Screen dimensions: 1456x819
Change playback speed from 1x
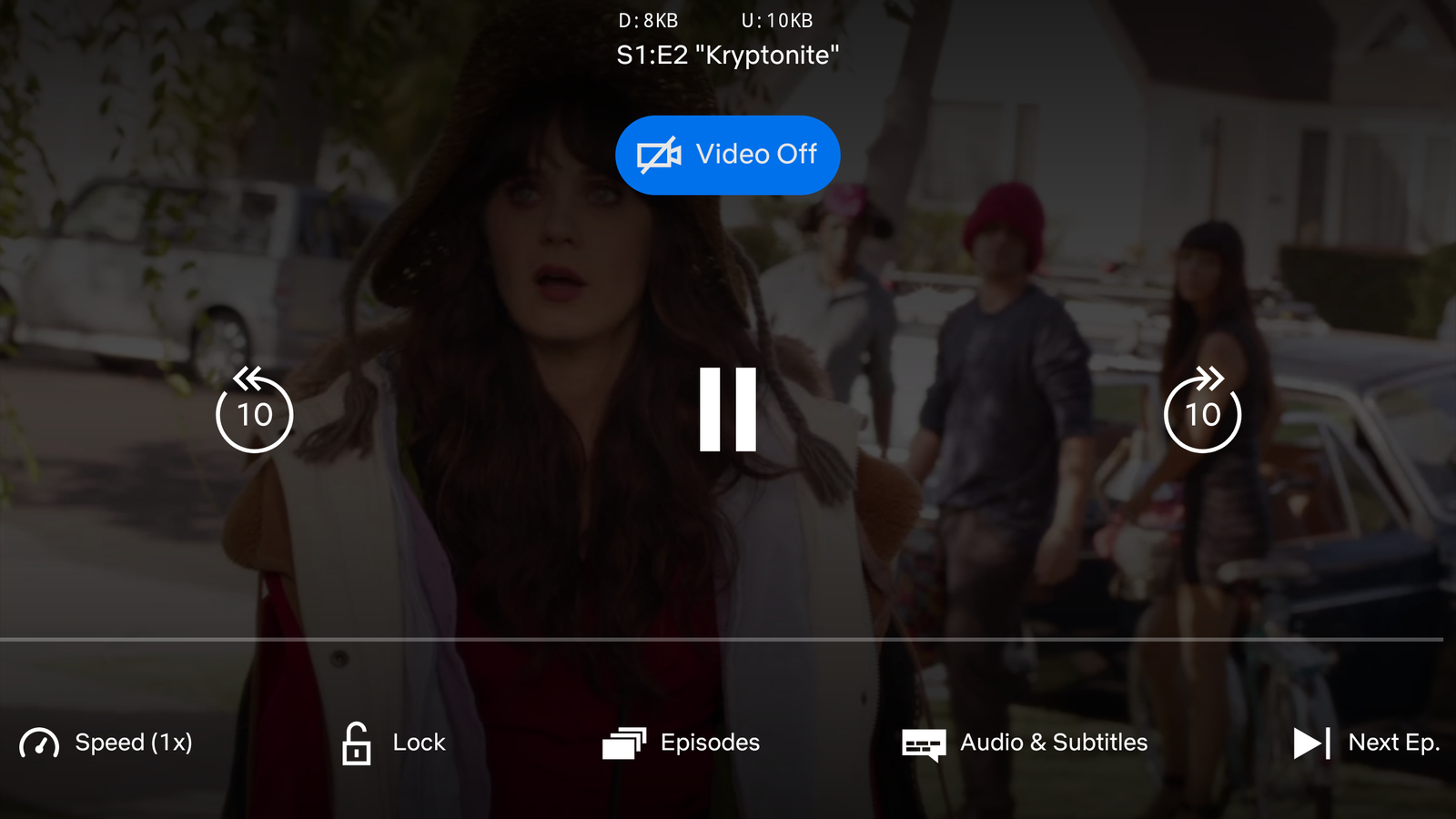tap(106, 743)
